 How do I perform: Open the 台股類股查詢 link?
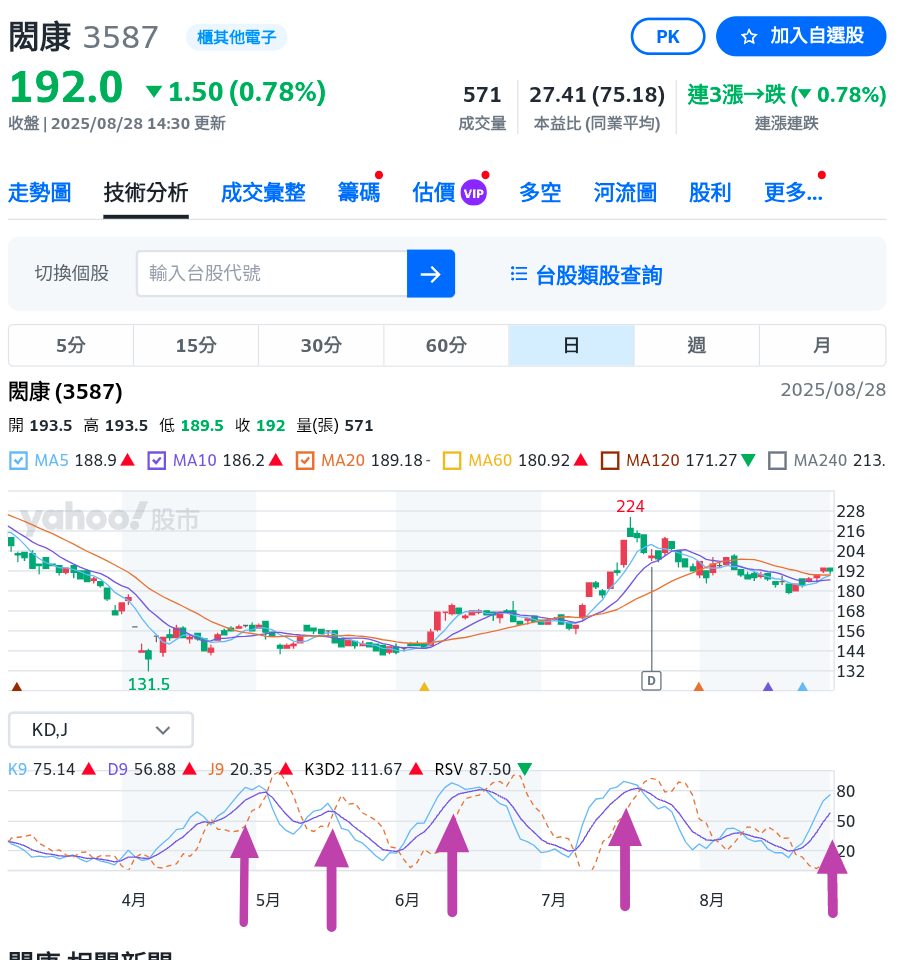point(587,275)
